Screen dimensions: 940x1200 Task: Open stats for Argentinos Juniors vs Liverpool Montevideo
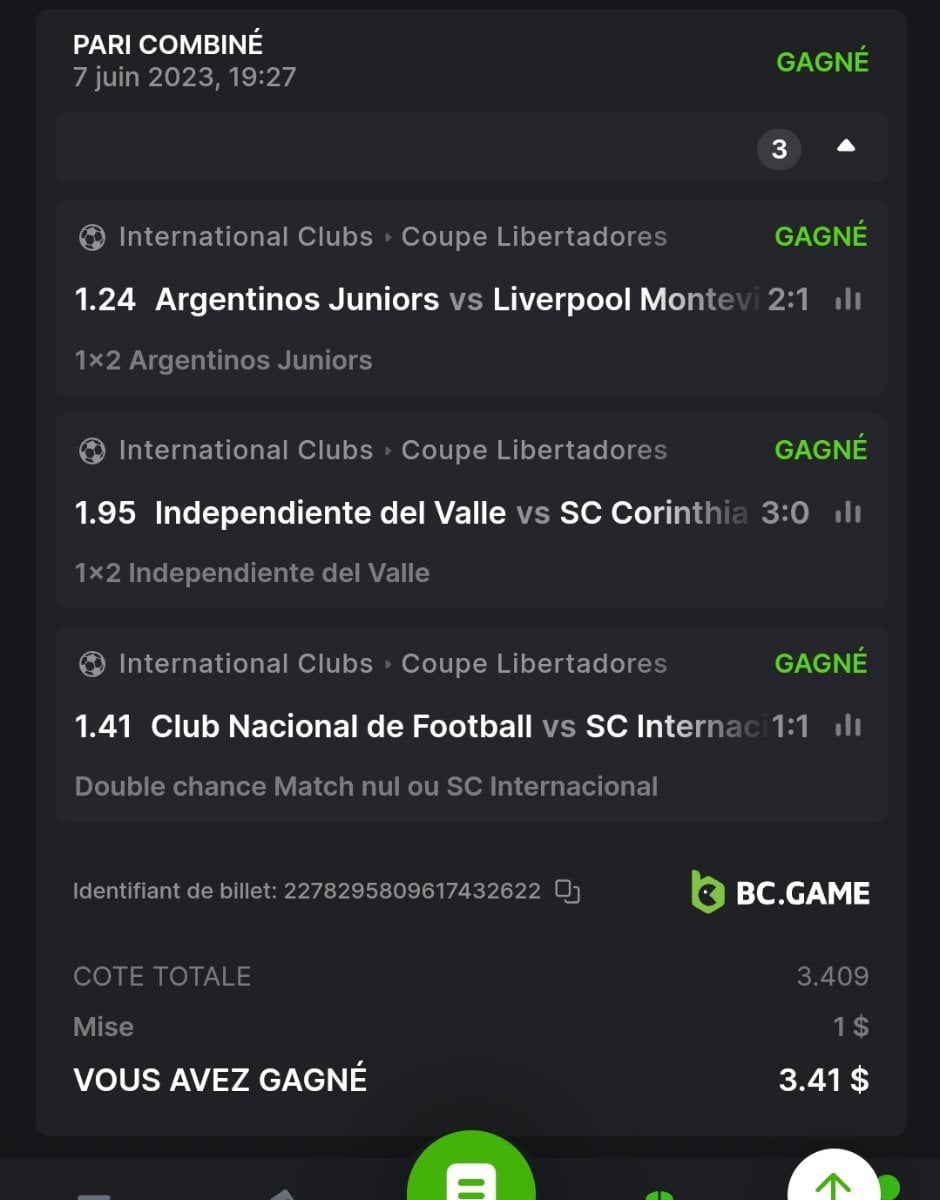pyautogui.click(x=848, y=299)
